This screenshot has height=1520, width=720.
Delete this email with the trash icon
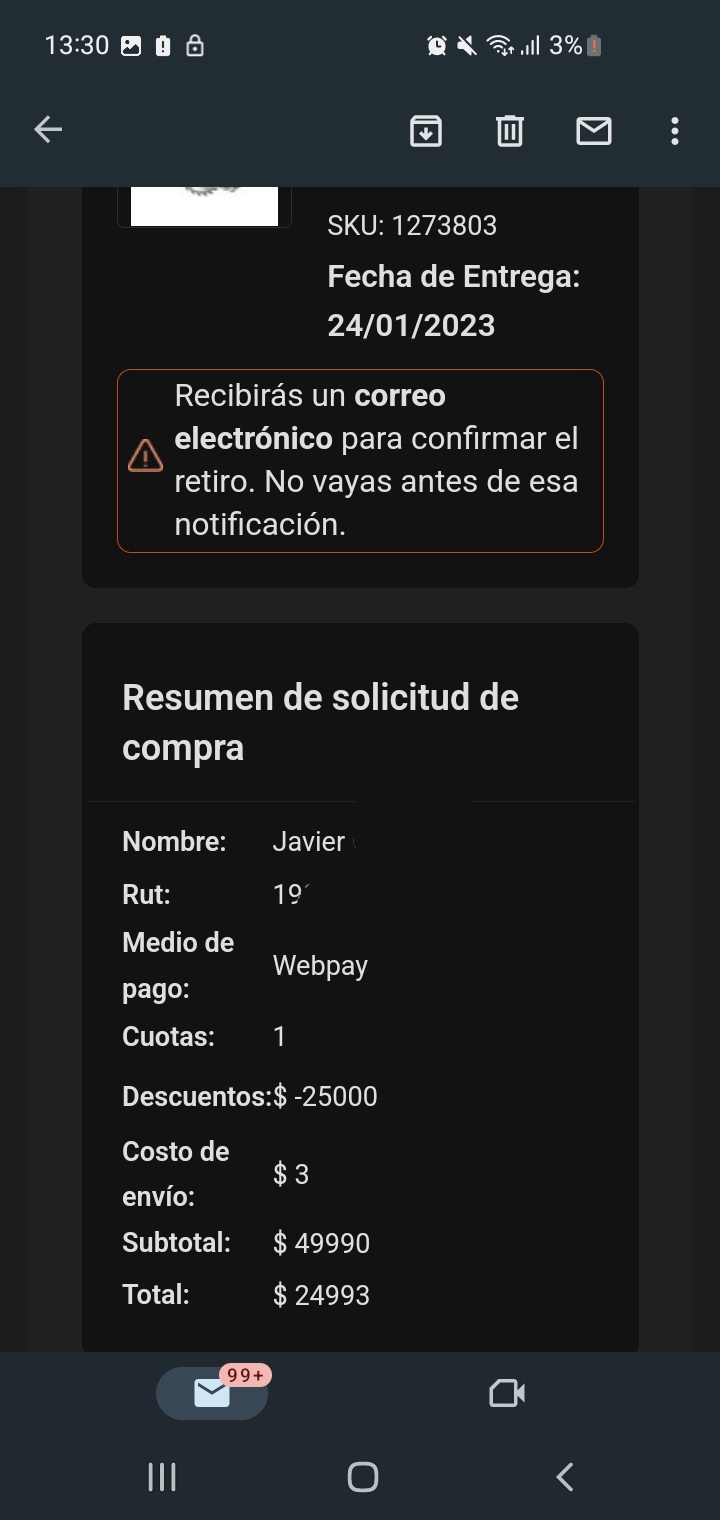(x=510, y=130)
